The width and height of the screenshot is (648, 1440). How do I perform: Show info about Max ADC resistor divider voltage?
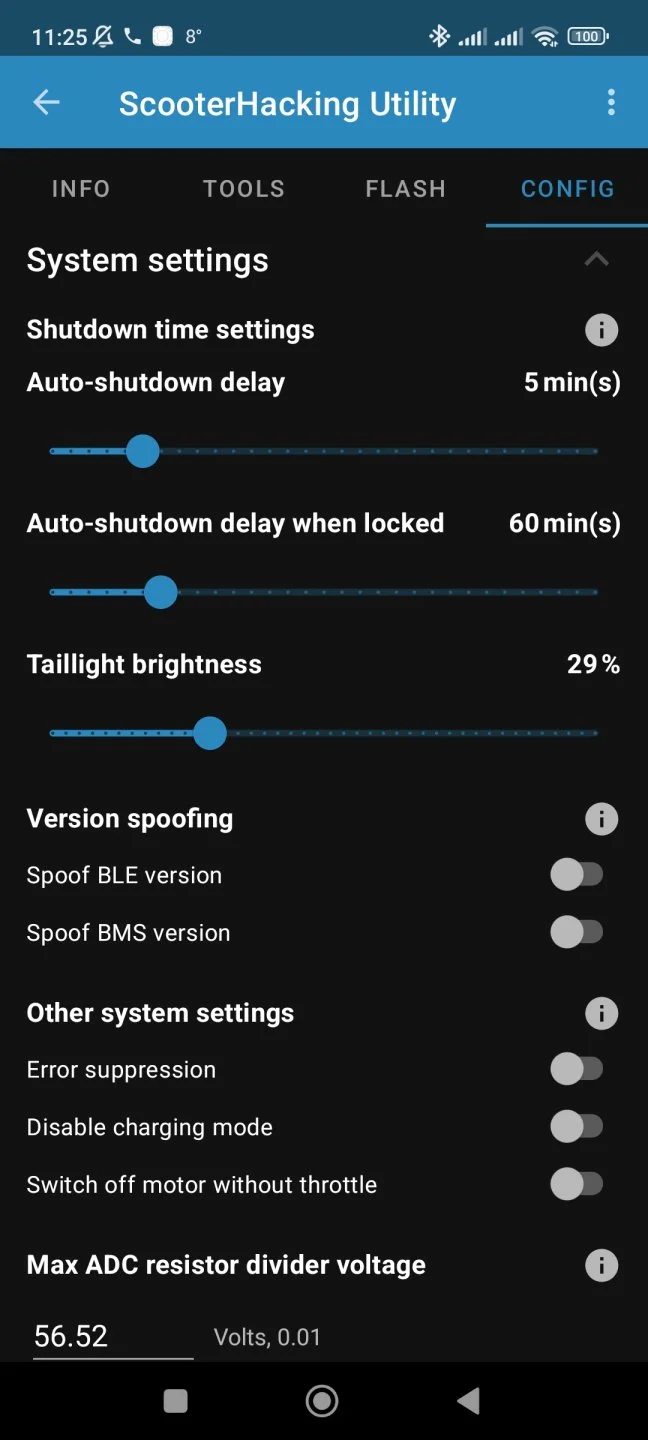click(601, 1266)
